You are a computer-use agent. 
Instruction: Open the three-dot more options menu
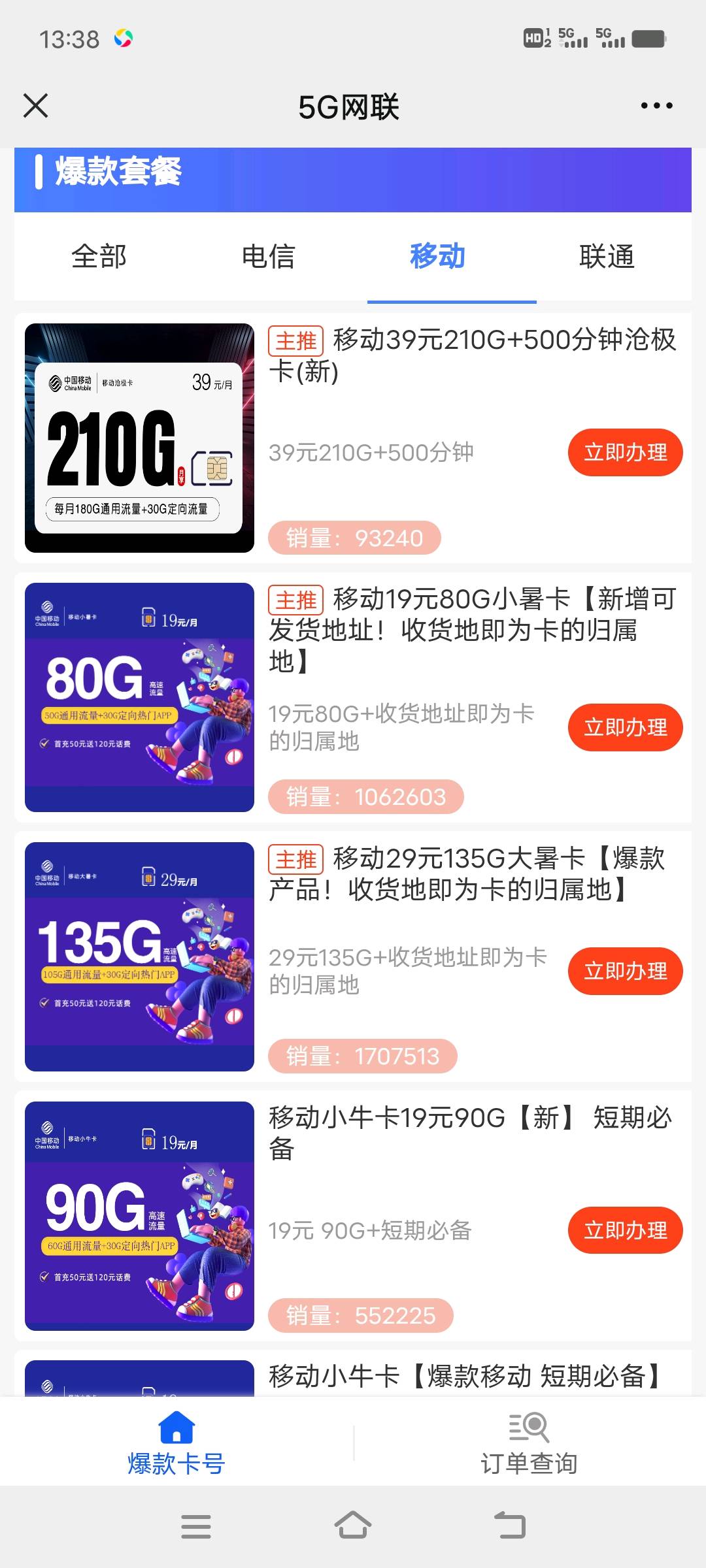pyautogui.click(x=656, y=105)
